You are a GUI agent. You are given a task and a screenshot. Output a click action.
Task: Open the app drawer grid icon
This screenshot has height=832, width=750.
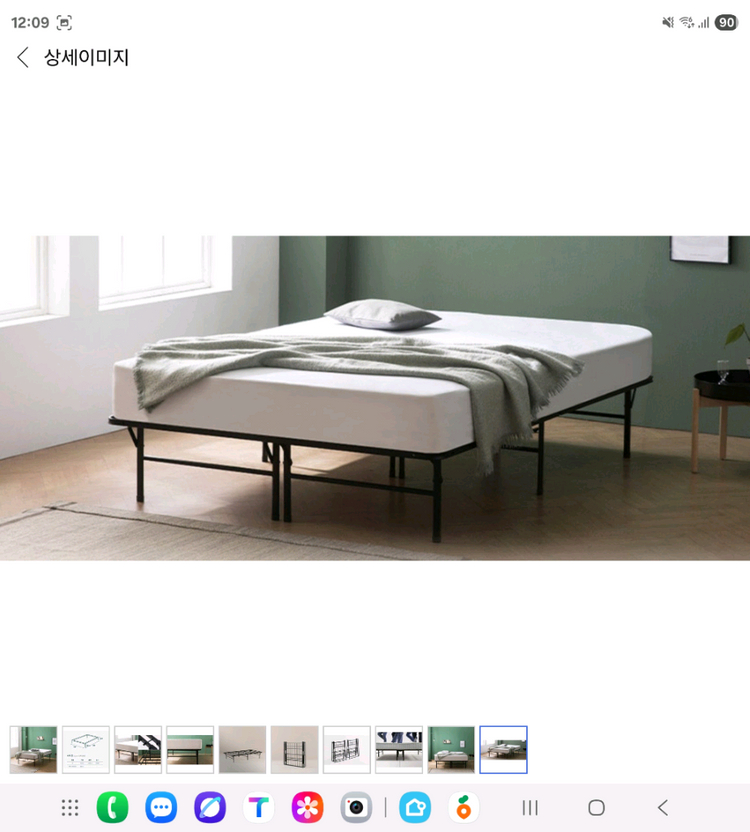pyautogui.click(x=70, y=807)
